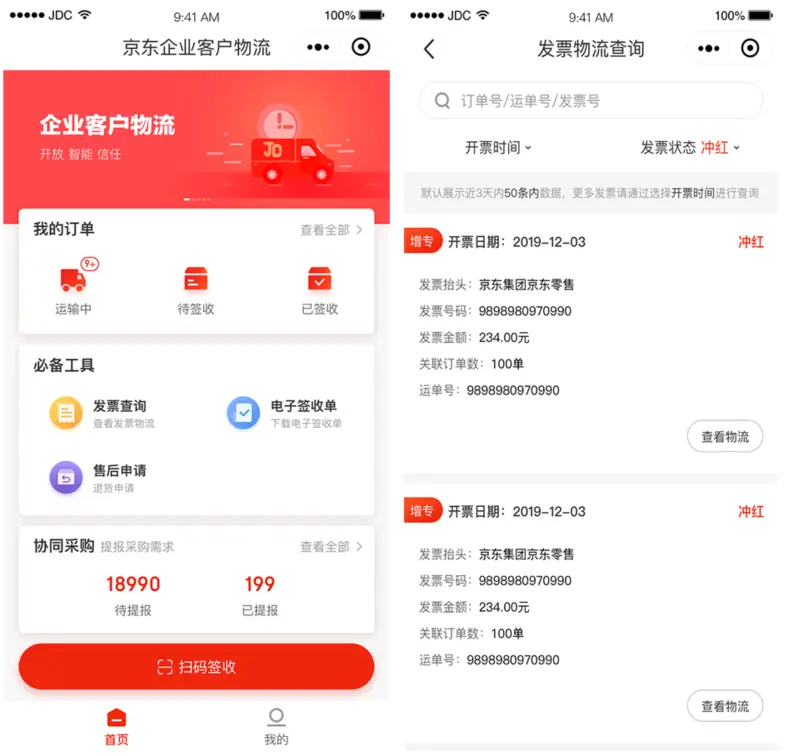
Task: Open the 199 已提报 list
Action: pos(259,594)
